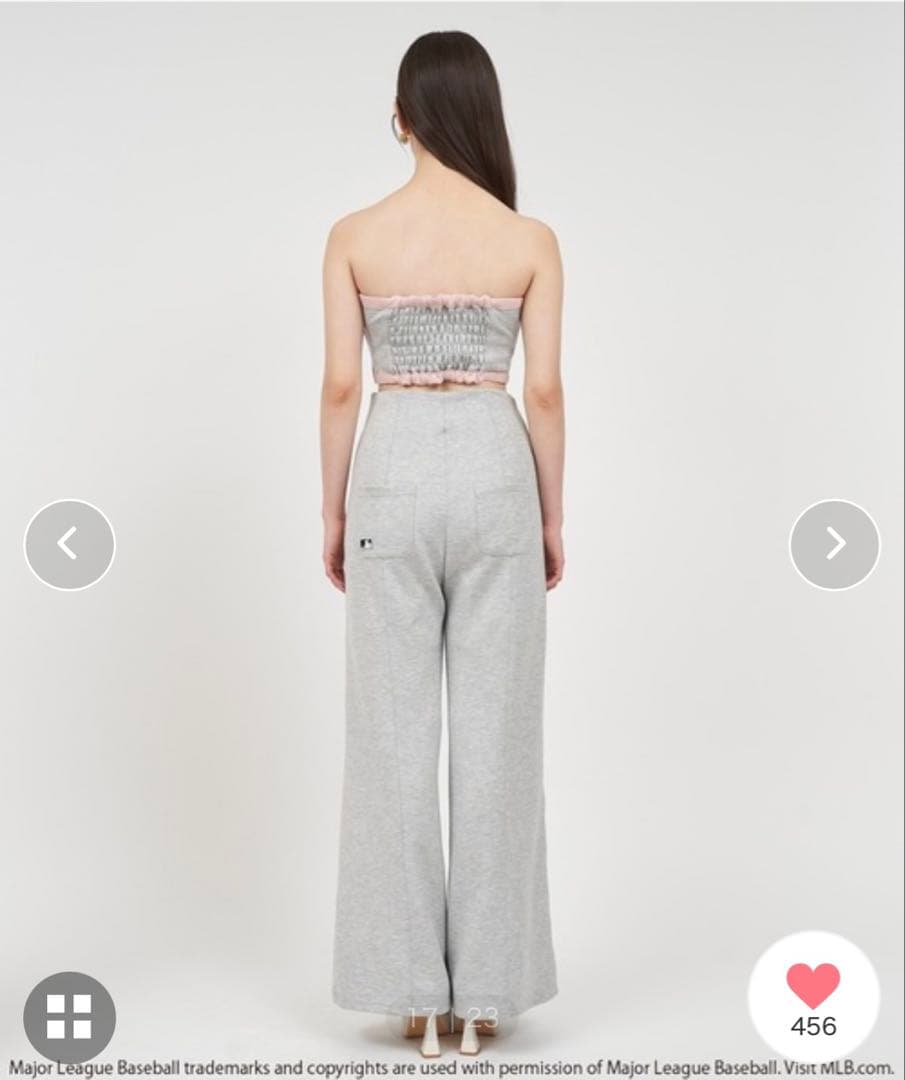Open the image grid view
Screen dimensions: 905x1080
pos(69,1017)
